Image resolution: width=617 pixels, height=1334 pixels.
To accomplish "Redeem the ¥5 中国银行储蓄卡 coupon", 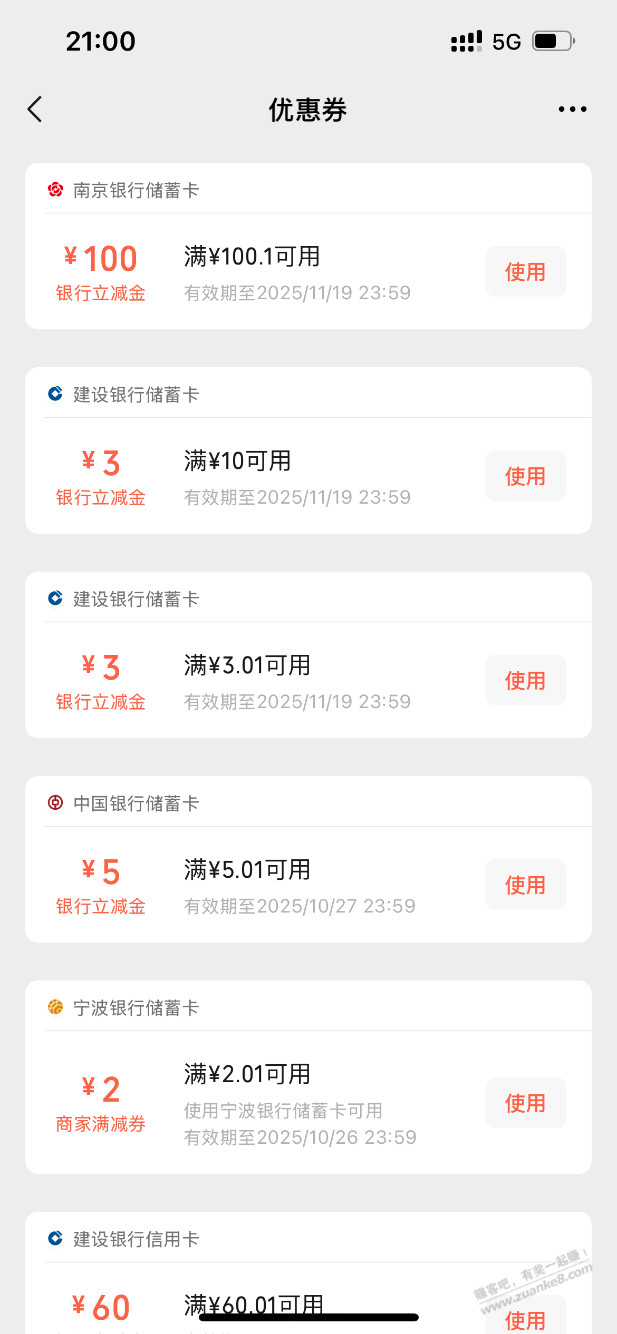I will (525, 885).
